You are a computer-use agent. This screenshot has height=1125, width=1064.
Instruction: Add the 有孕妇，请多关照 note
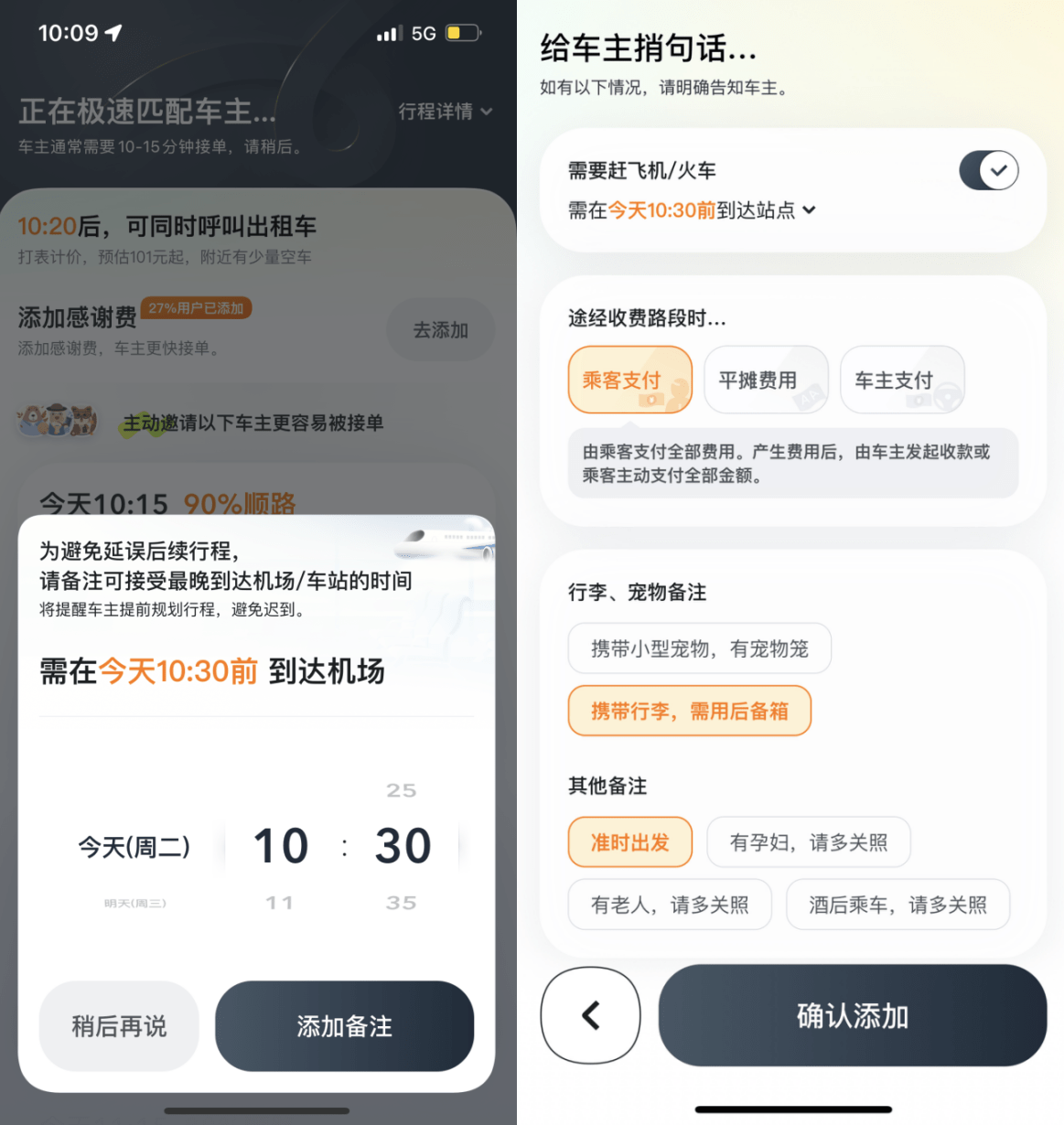(x=809, y=842)
